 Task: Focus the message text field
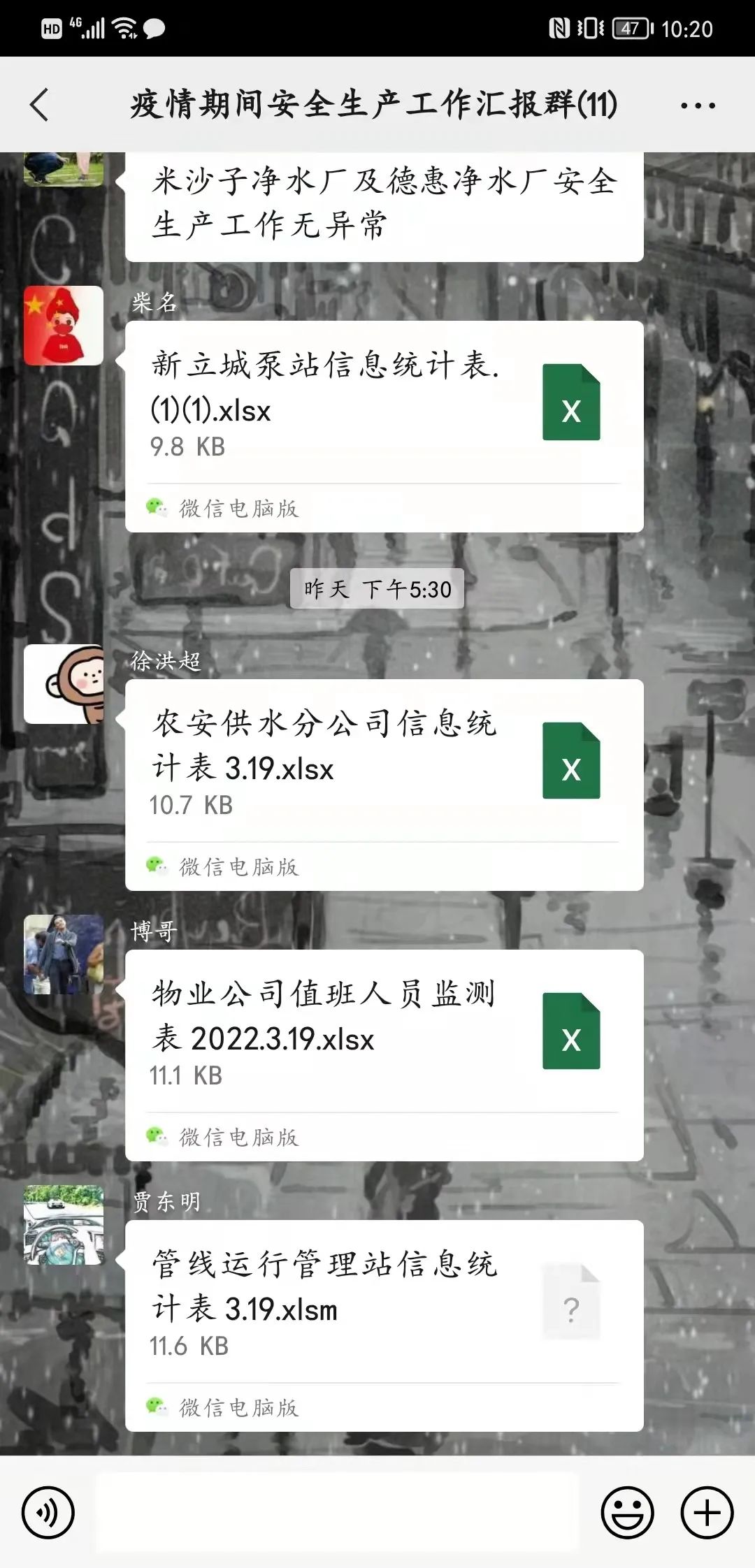pos(337,1513)
